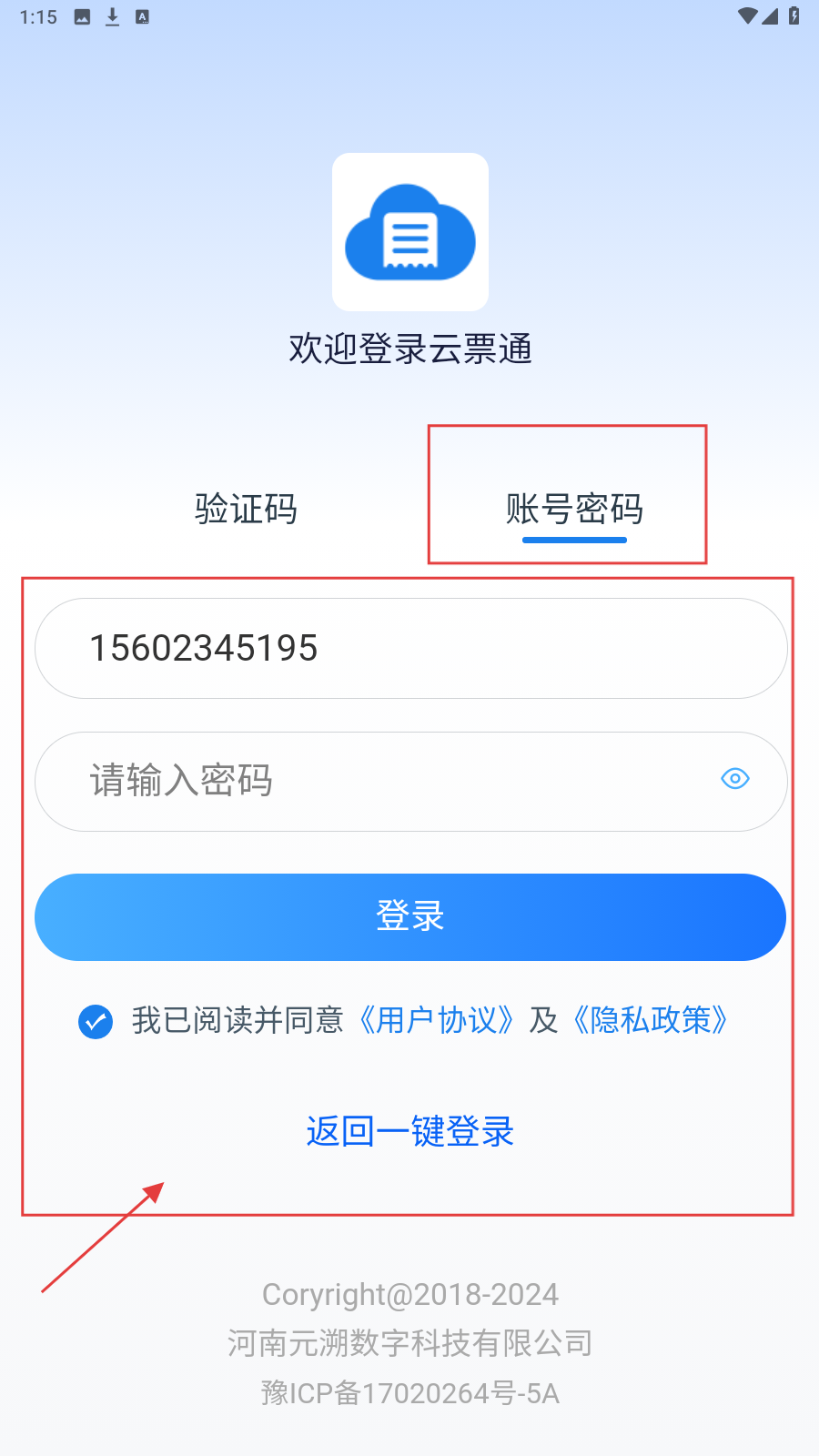Screen dimensions: 819x1456
Task: Switch to the 验证码 login tab
Action: pyautogui.click(x=246, y=509)
